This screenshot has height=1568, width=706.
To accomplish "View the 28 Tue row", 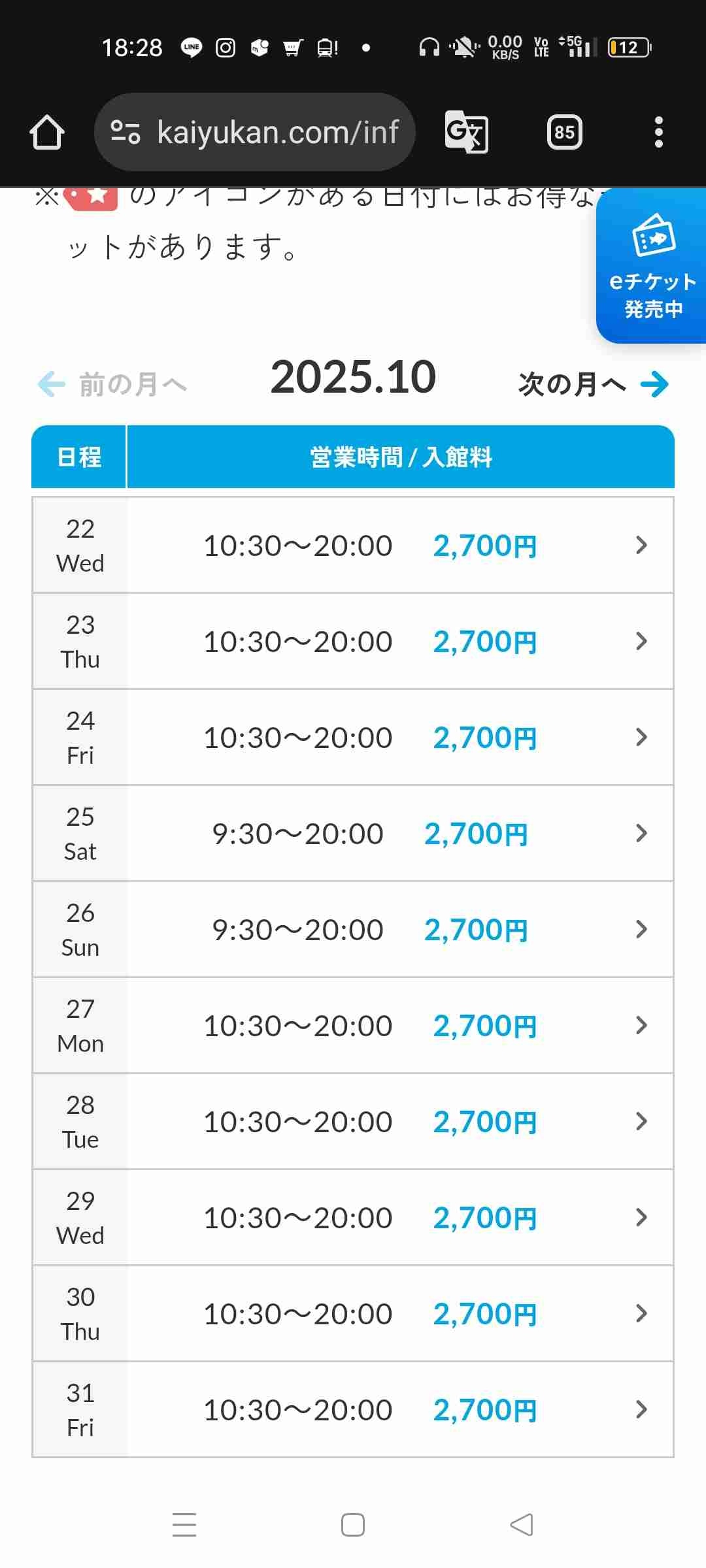I will 353,1122.
